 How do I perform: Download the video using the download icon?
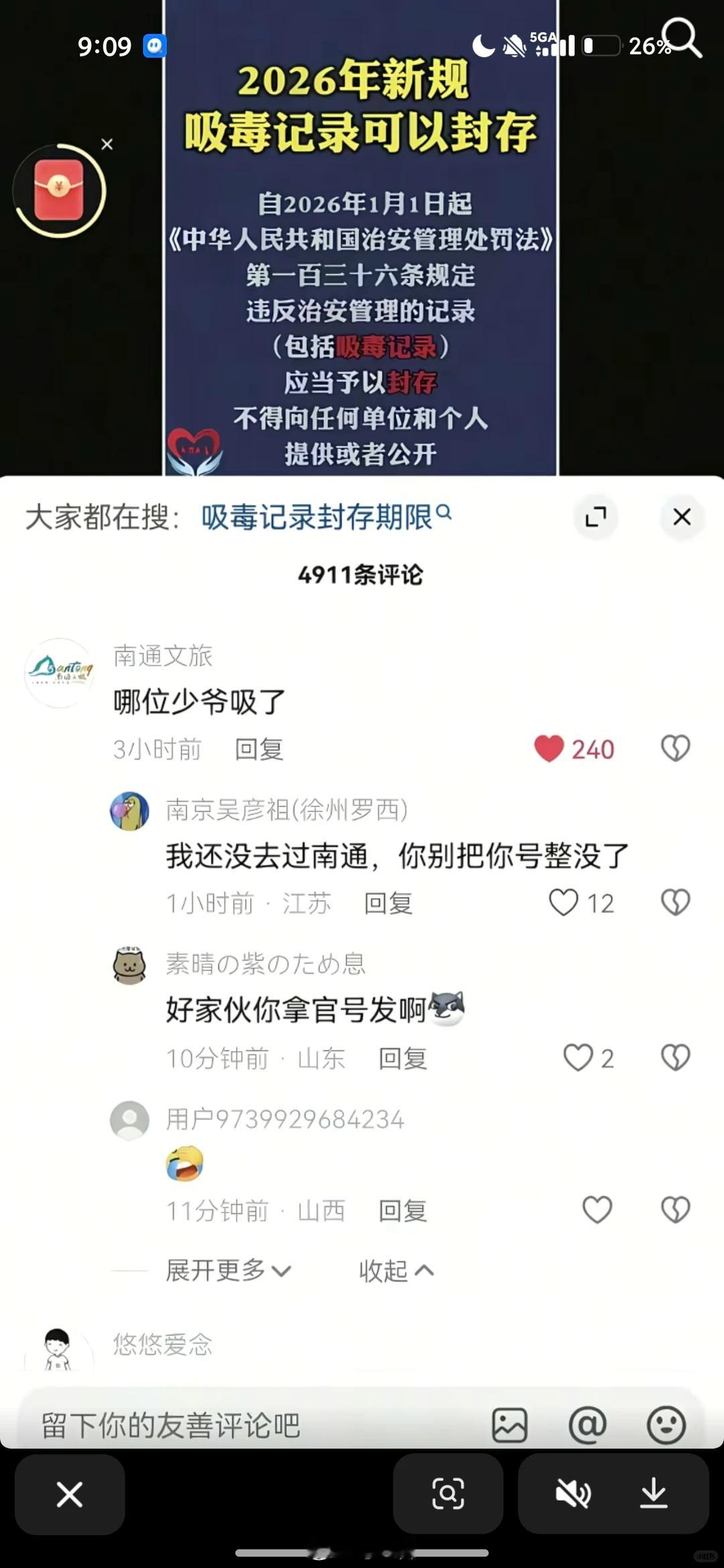pyautogui.click(x=655, y=1494)
